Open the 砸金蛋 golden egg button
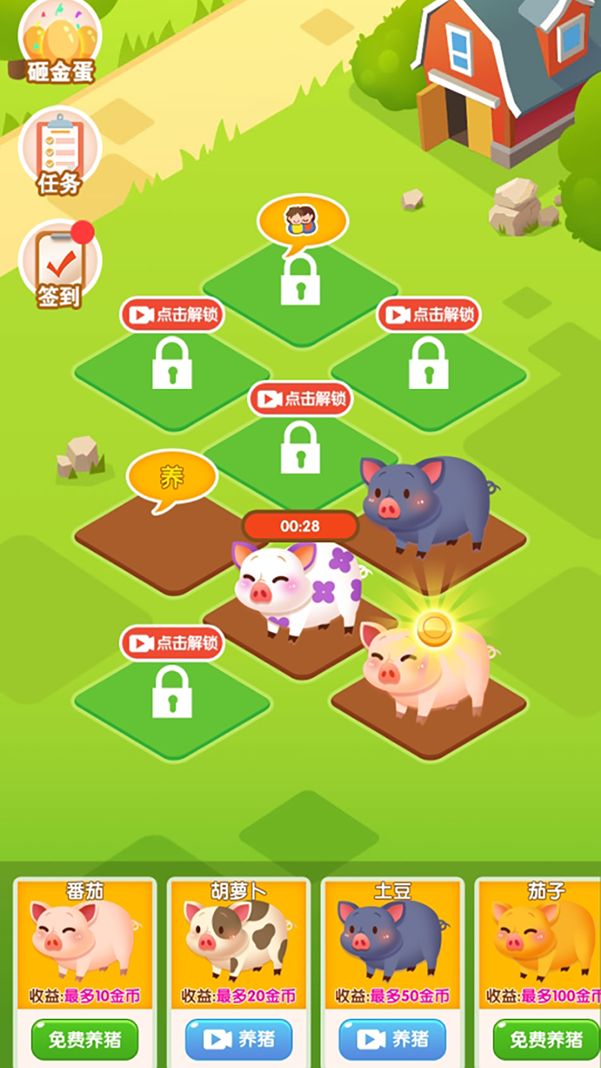The image size is (601, 1068). click(59, 43)
